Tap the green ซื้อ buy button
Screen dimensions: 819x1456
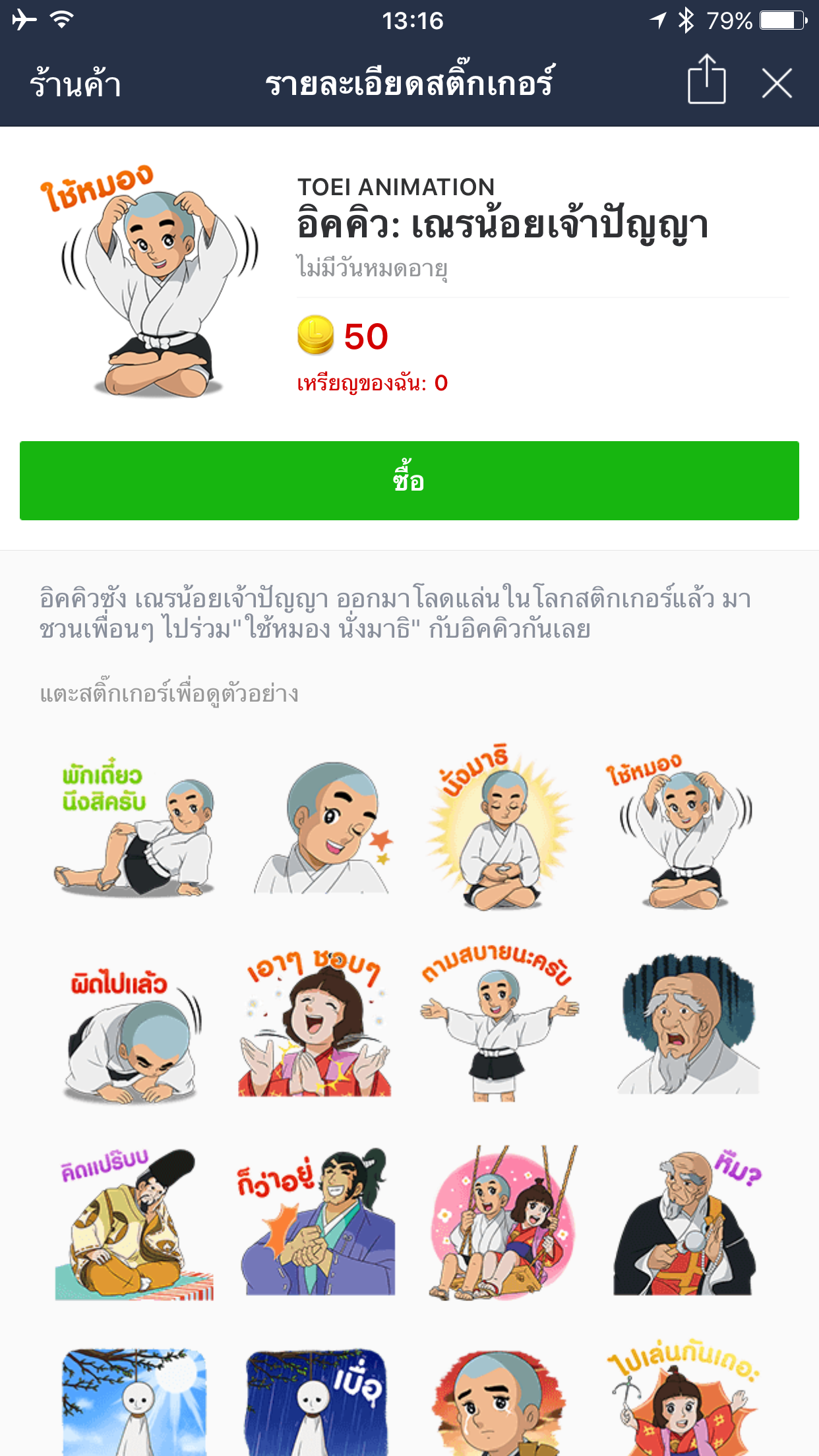tap(409, 481)
